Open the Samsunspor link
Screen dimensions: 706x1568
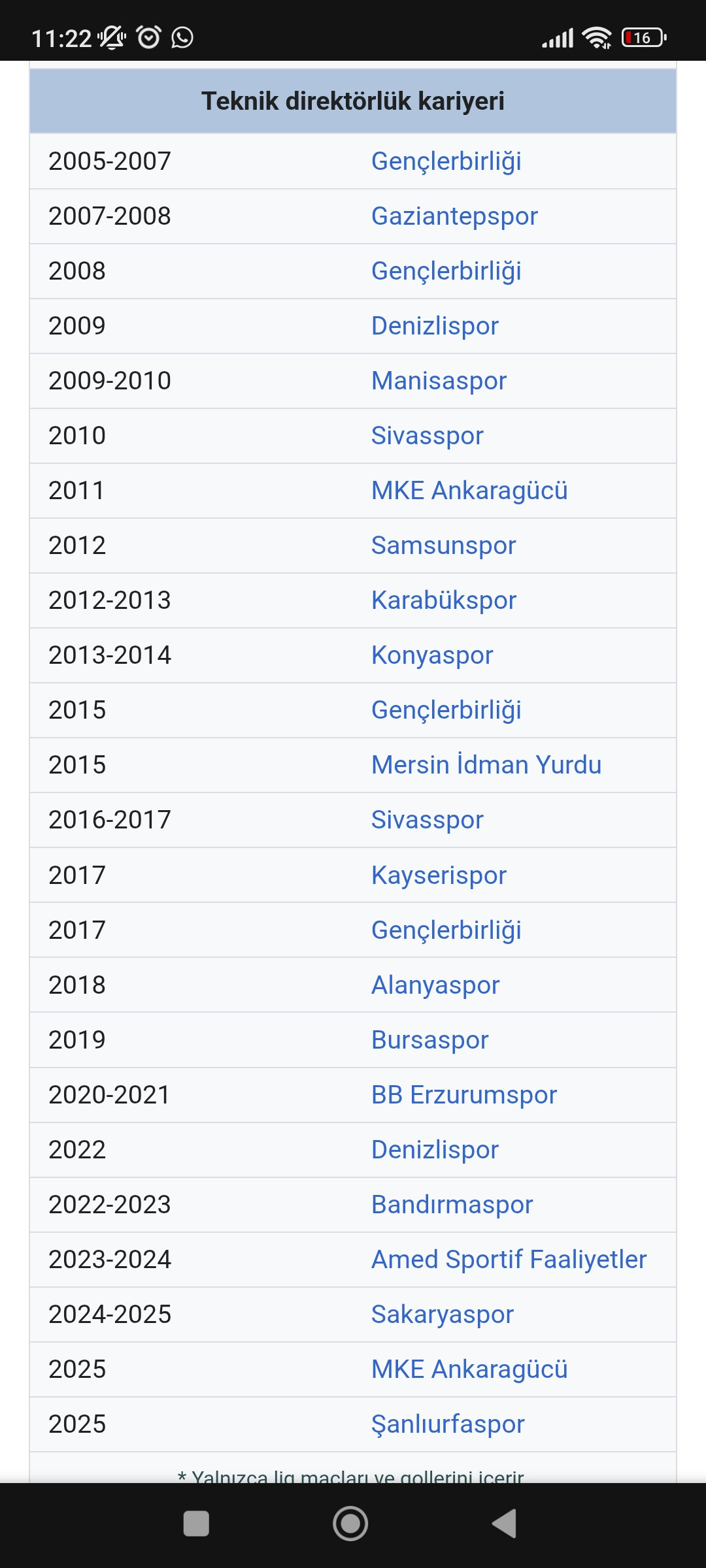click(x=443, y=546)
